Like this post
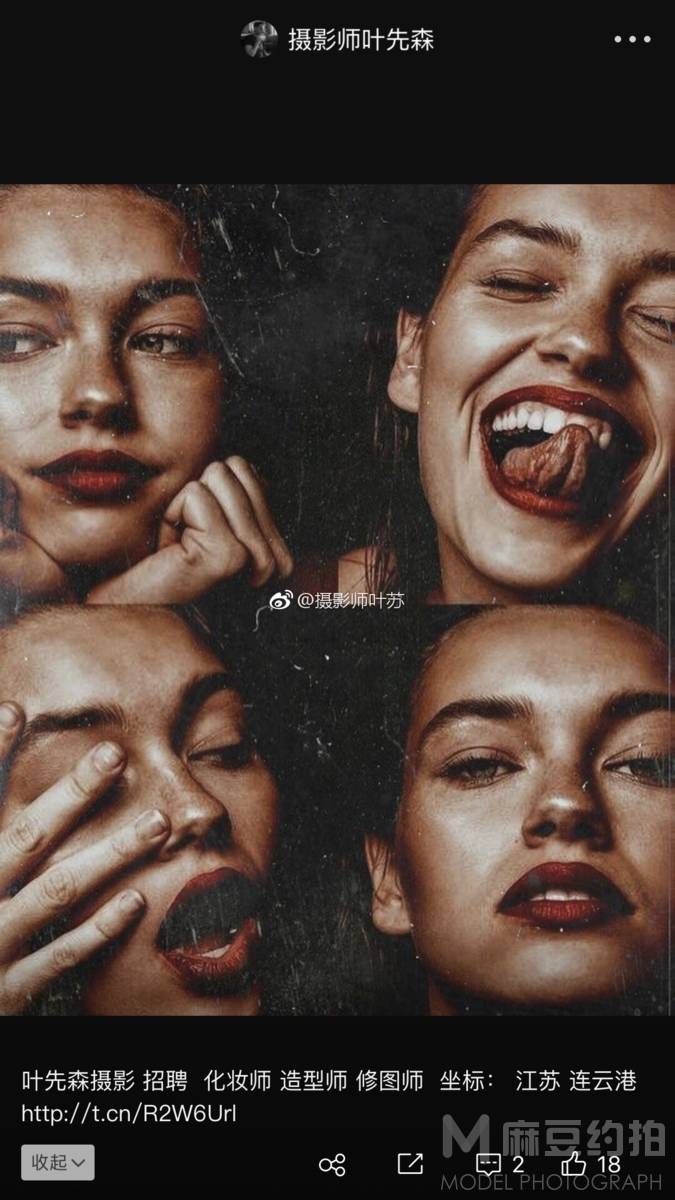The image size is (675, 1200). tap(590, 1163)
